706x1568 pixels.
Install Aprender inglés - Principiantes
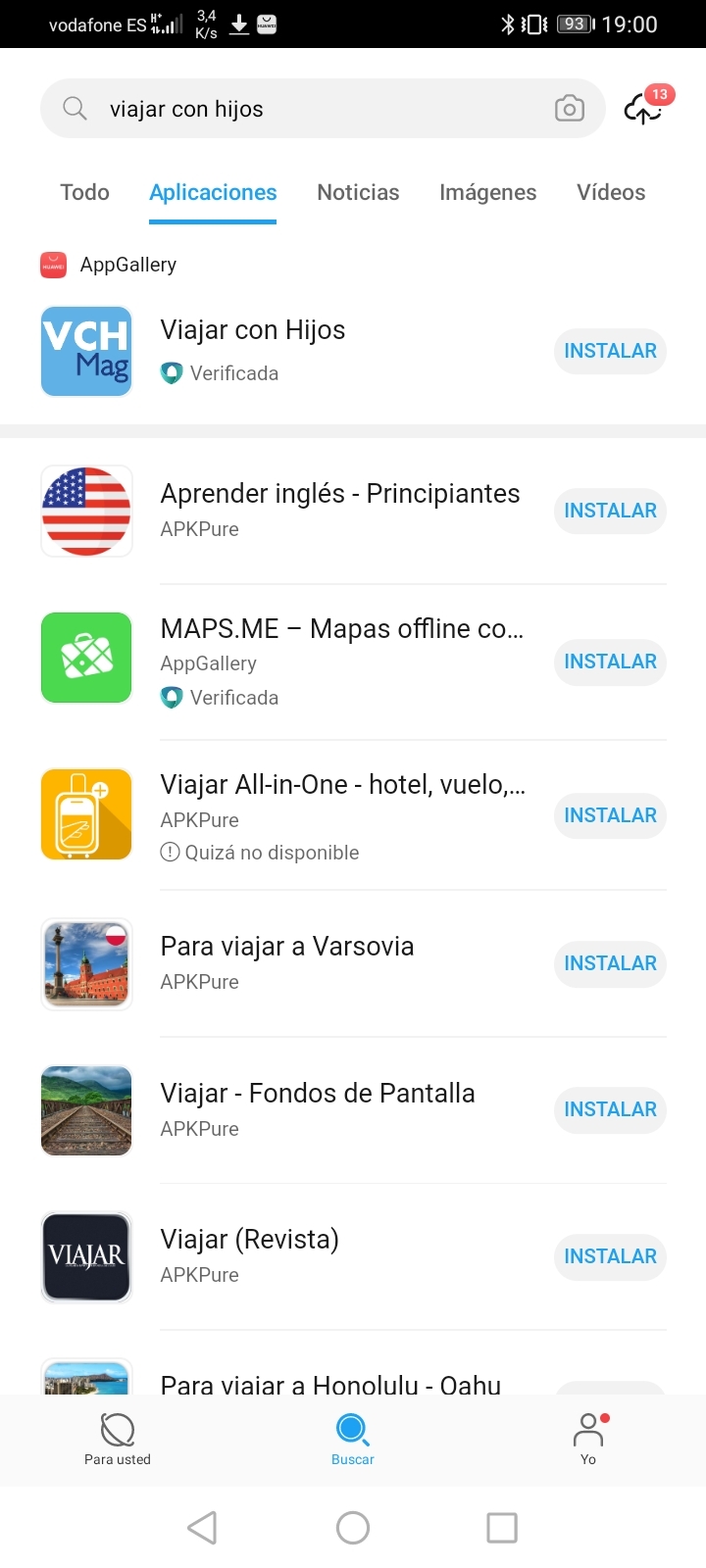[x=610, y=511]
